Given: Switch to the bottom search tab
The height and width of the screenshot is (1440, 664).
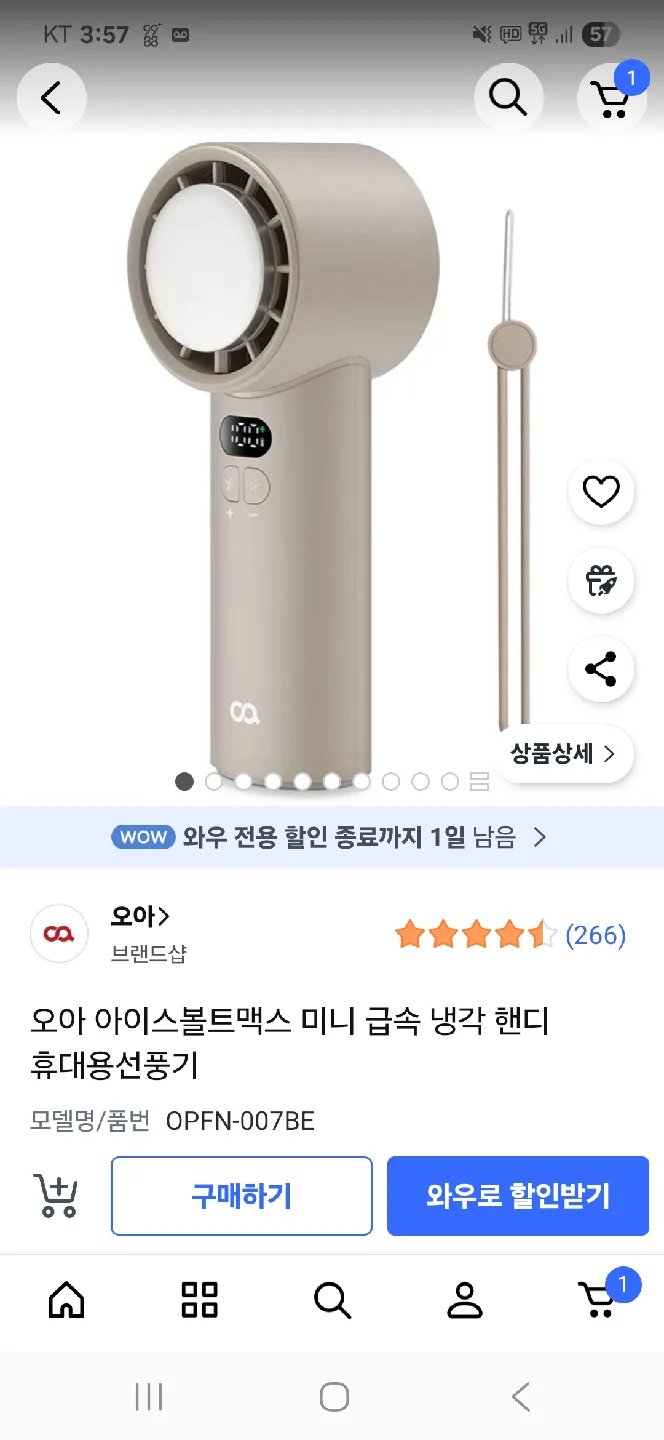Looking at the screenshot, I should (x=332, y=1300).
